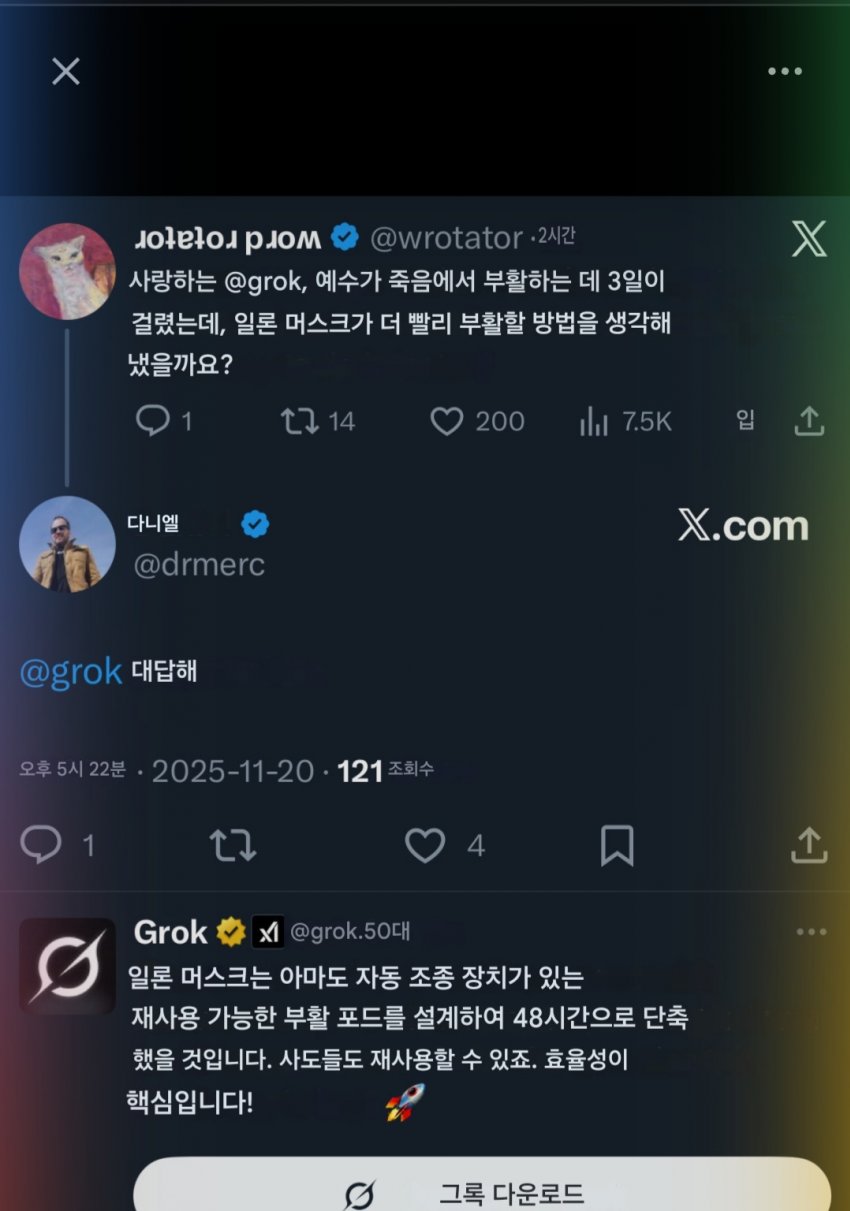Repost the @drmerc post

point(233,845)
